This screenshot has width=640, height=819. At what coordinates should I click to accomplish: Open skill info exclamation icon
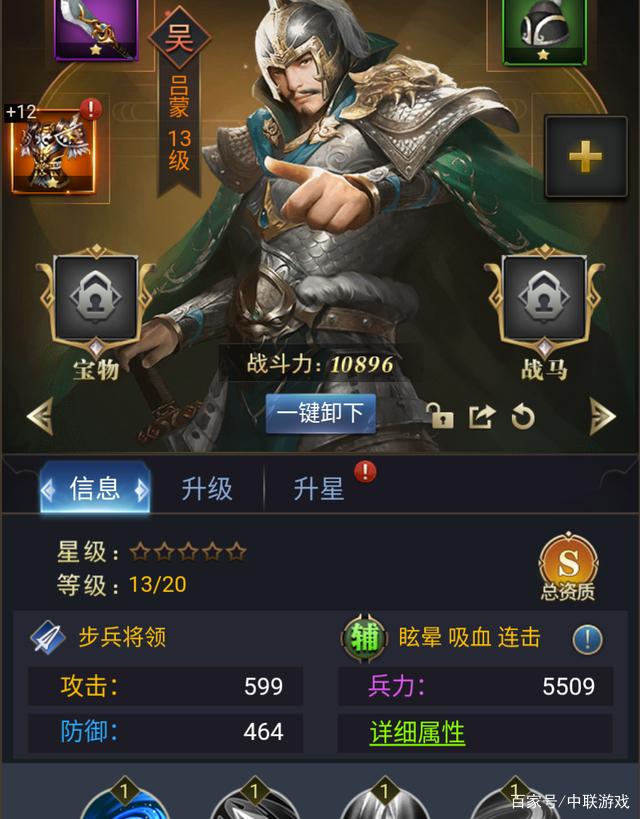tap(587, 640)
